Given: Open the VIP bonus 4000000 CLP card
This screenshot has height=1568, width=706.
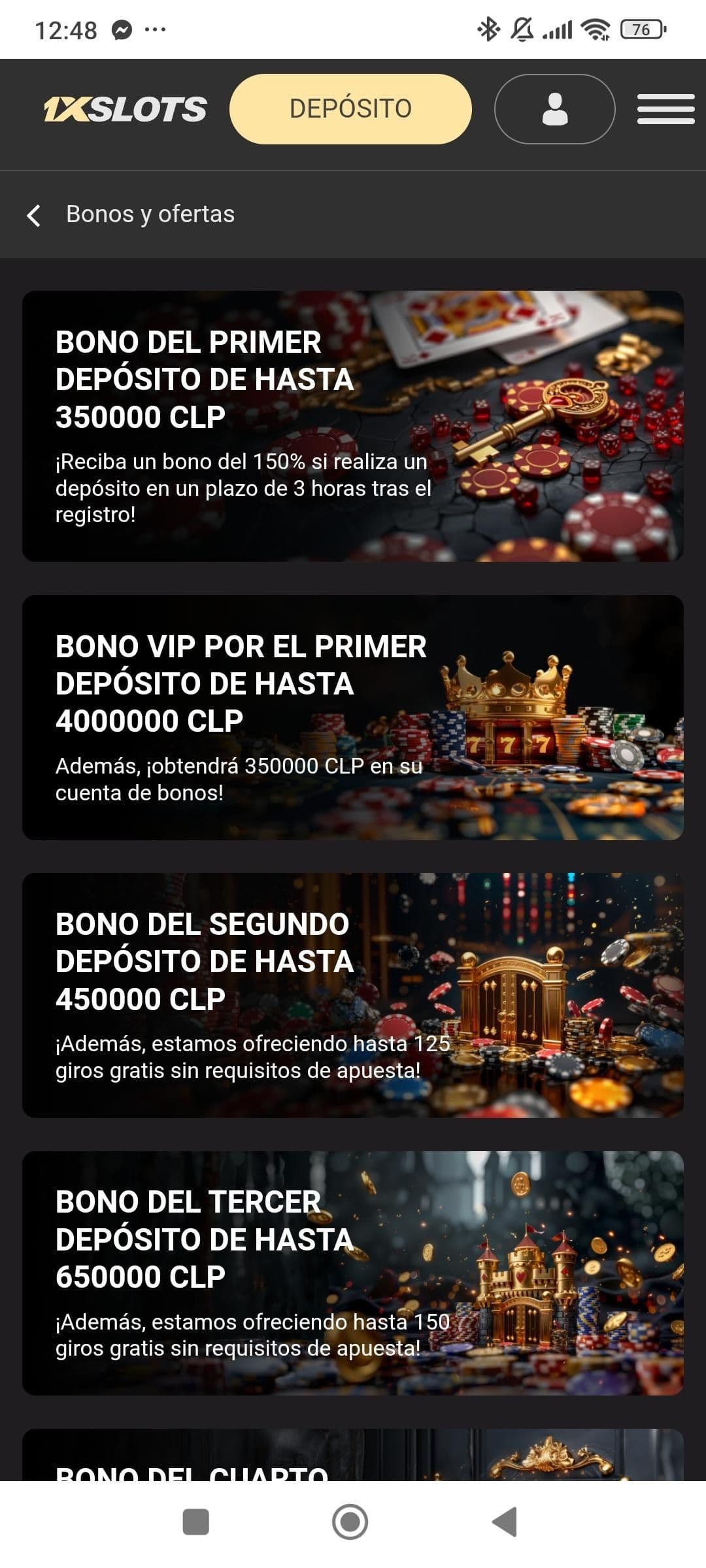Looking at the screenshot, I should tap(353, 715).
